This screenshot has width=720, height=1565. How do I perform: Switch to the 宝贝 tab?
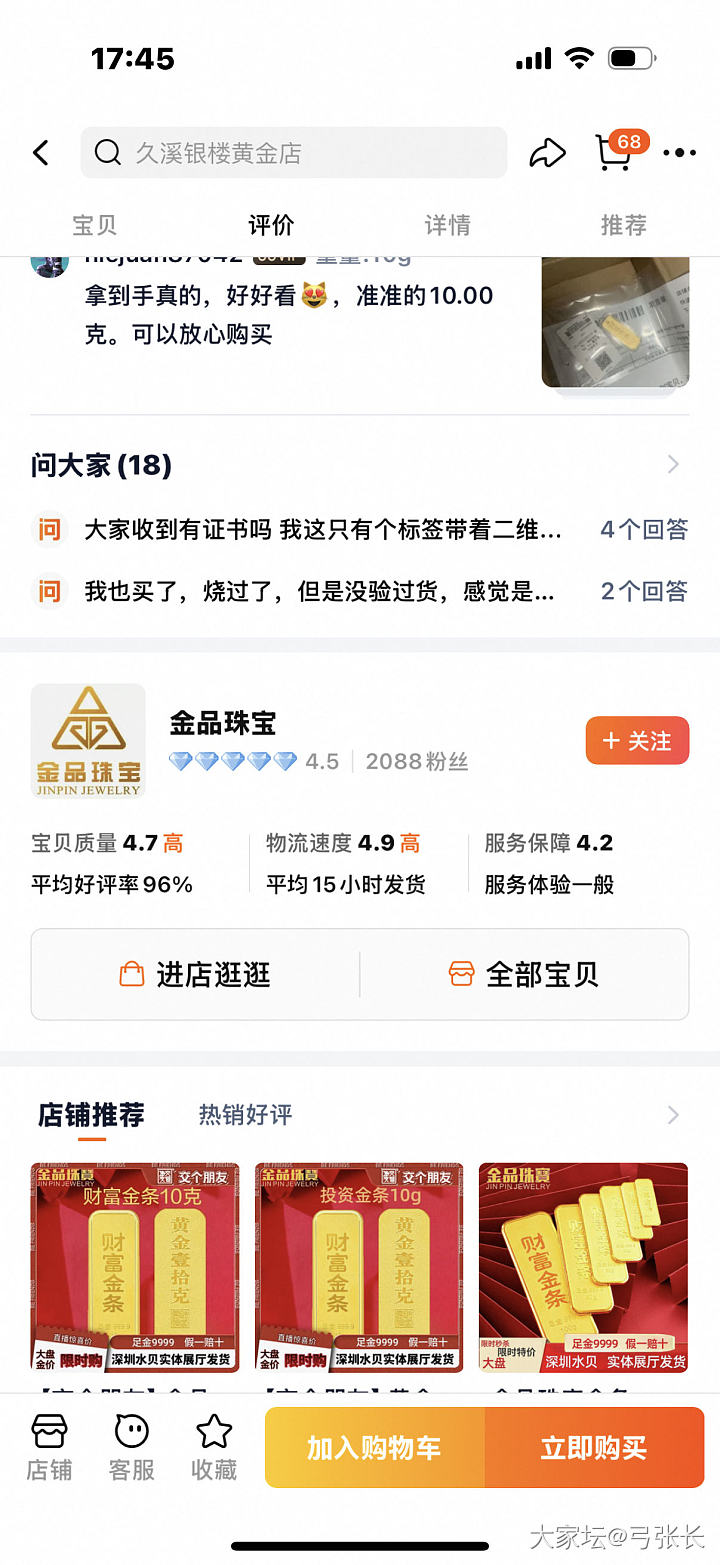pos(94,225)
